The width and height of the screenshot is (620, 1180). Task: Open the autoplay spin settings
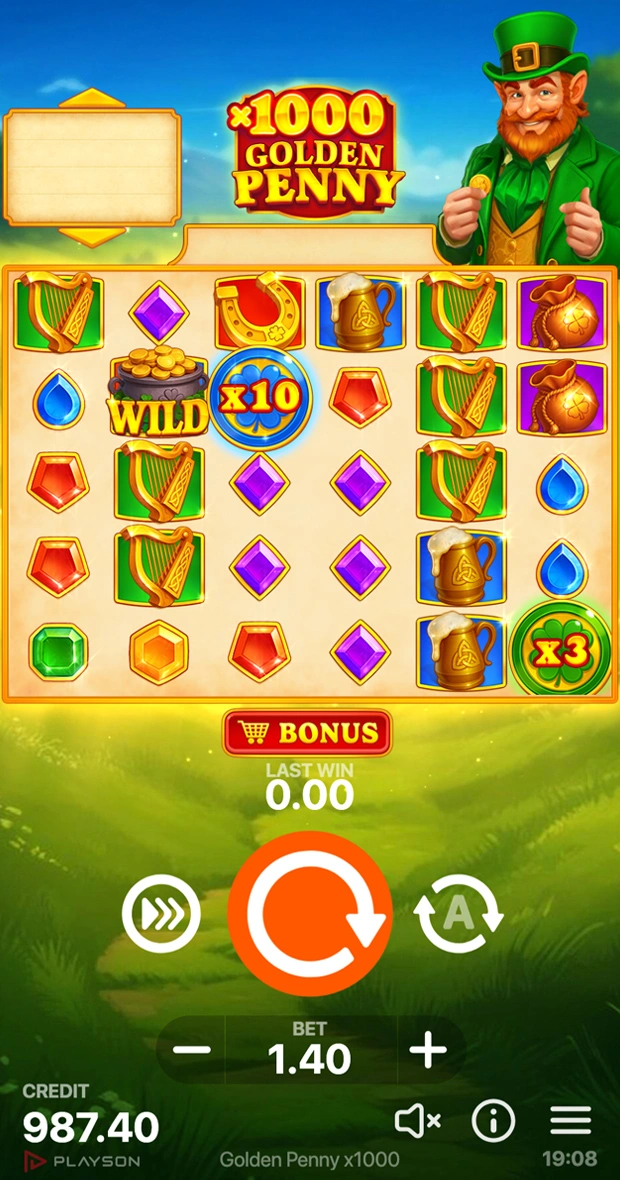point(458,913)
